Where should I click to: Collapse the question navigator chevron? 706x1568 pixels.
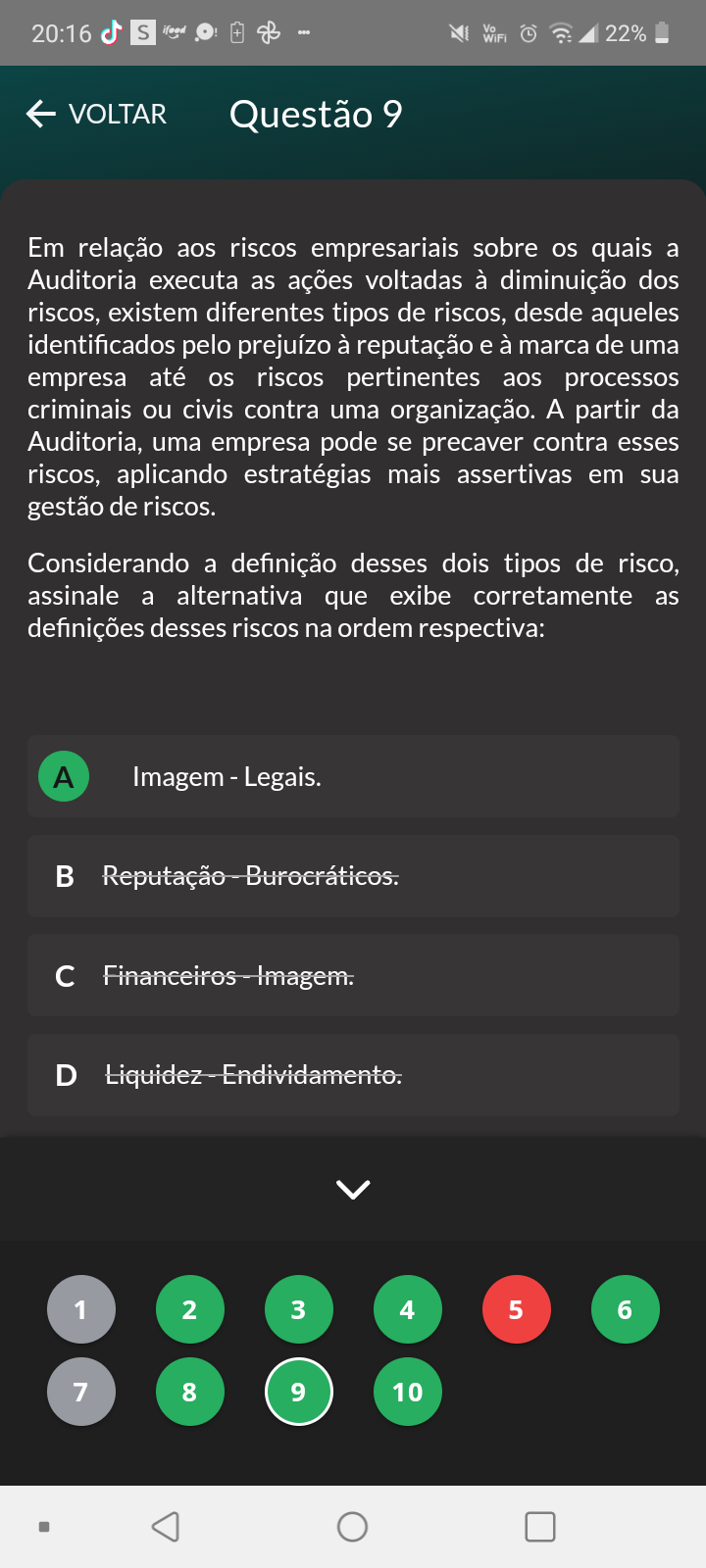(x=353, y=1189)
